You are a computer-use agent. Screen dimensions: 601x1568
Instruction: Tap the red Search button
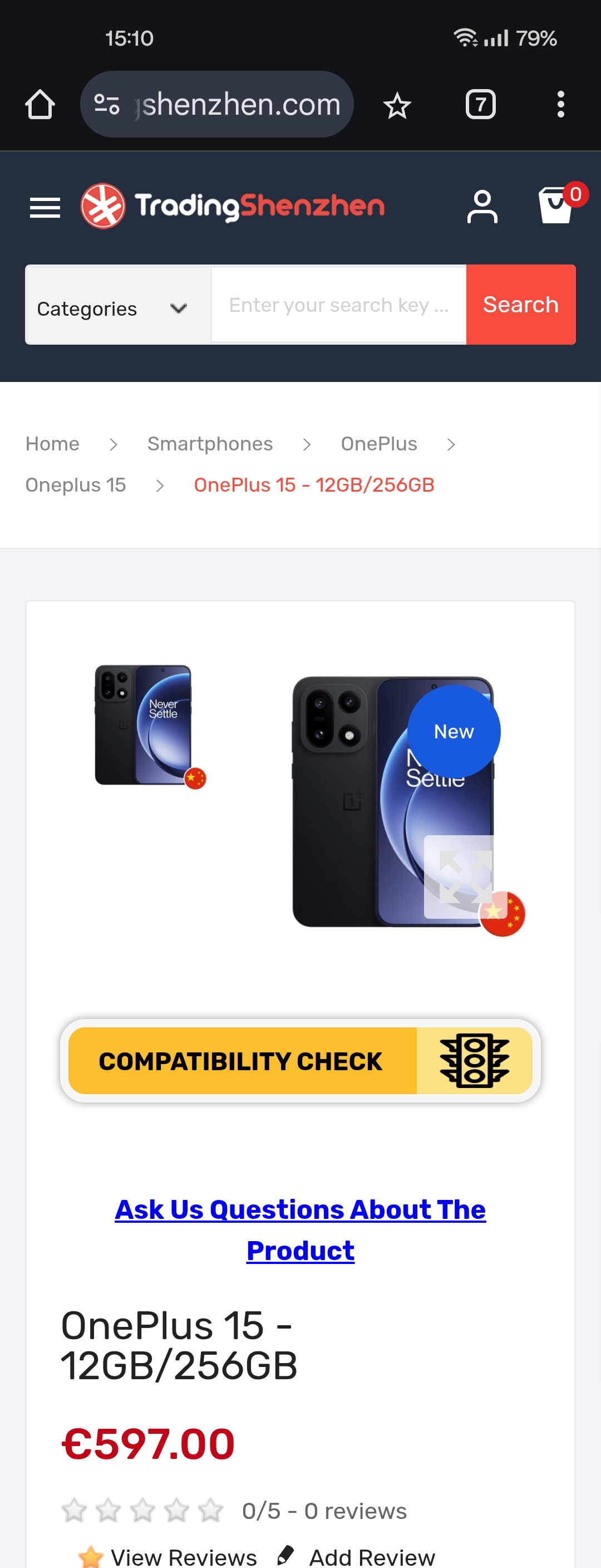[521, 305]
